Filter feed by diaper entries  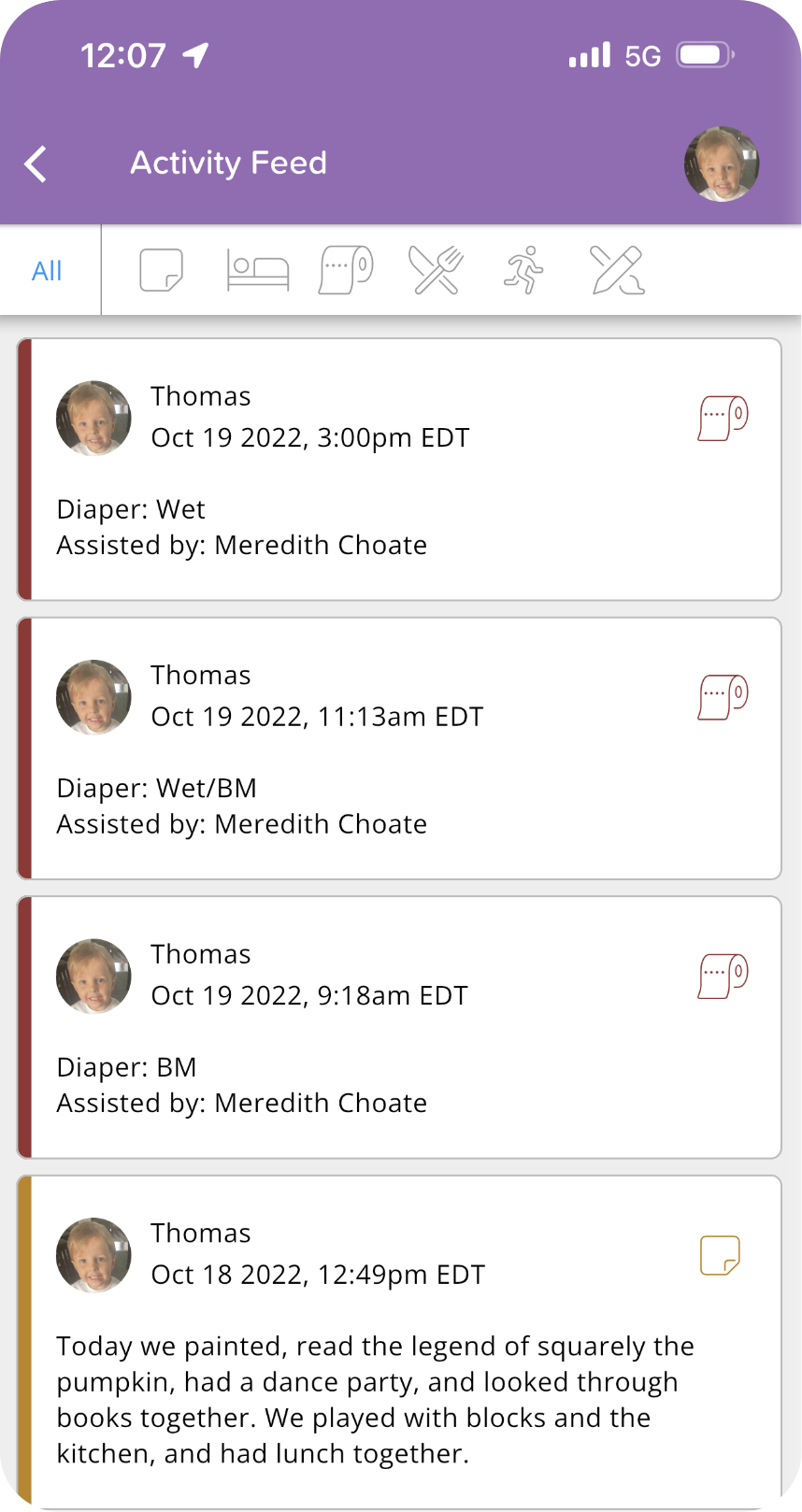click(x=346, y=270)
